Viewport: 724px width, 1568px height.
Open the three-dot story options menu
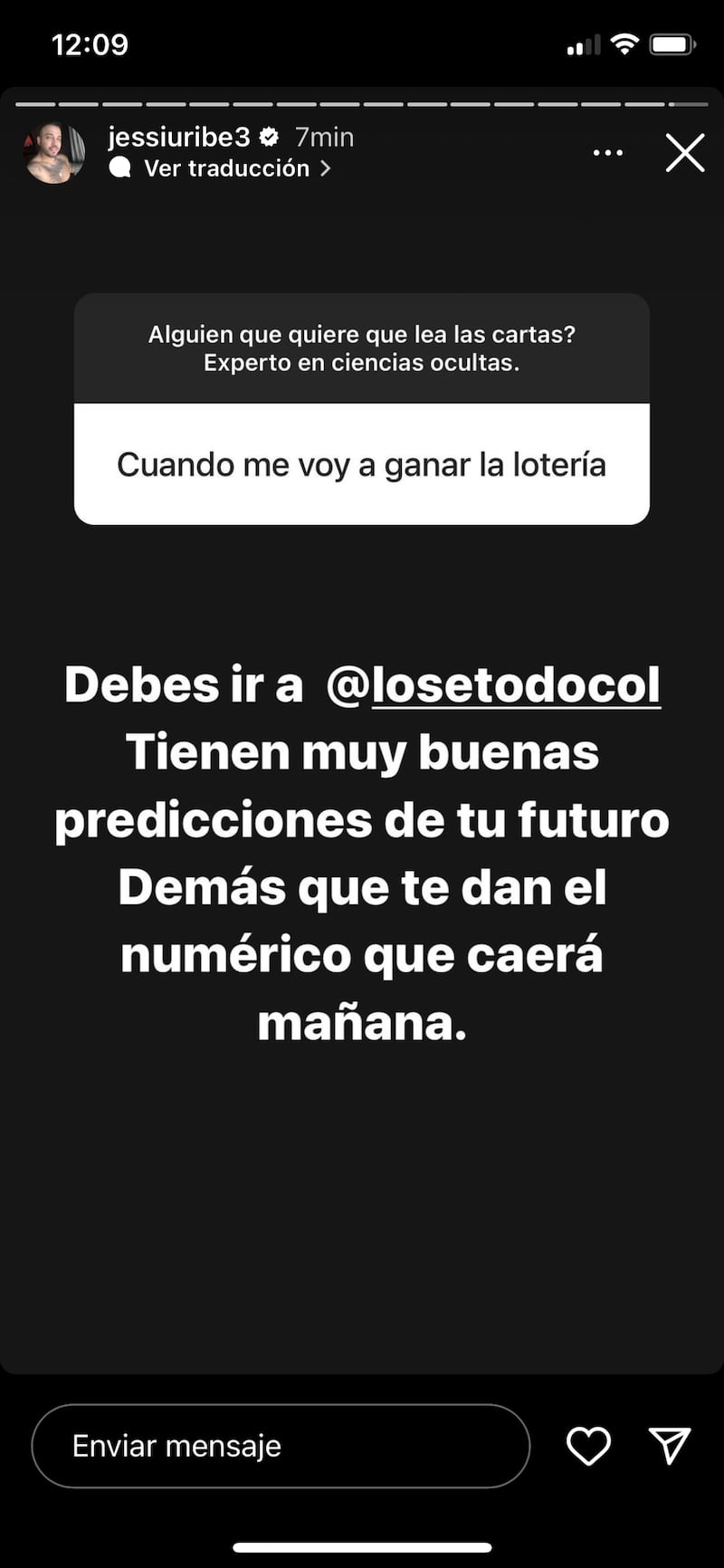(608, 153)
